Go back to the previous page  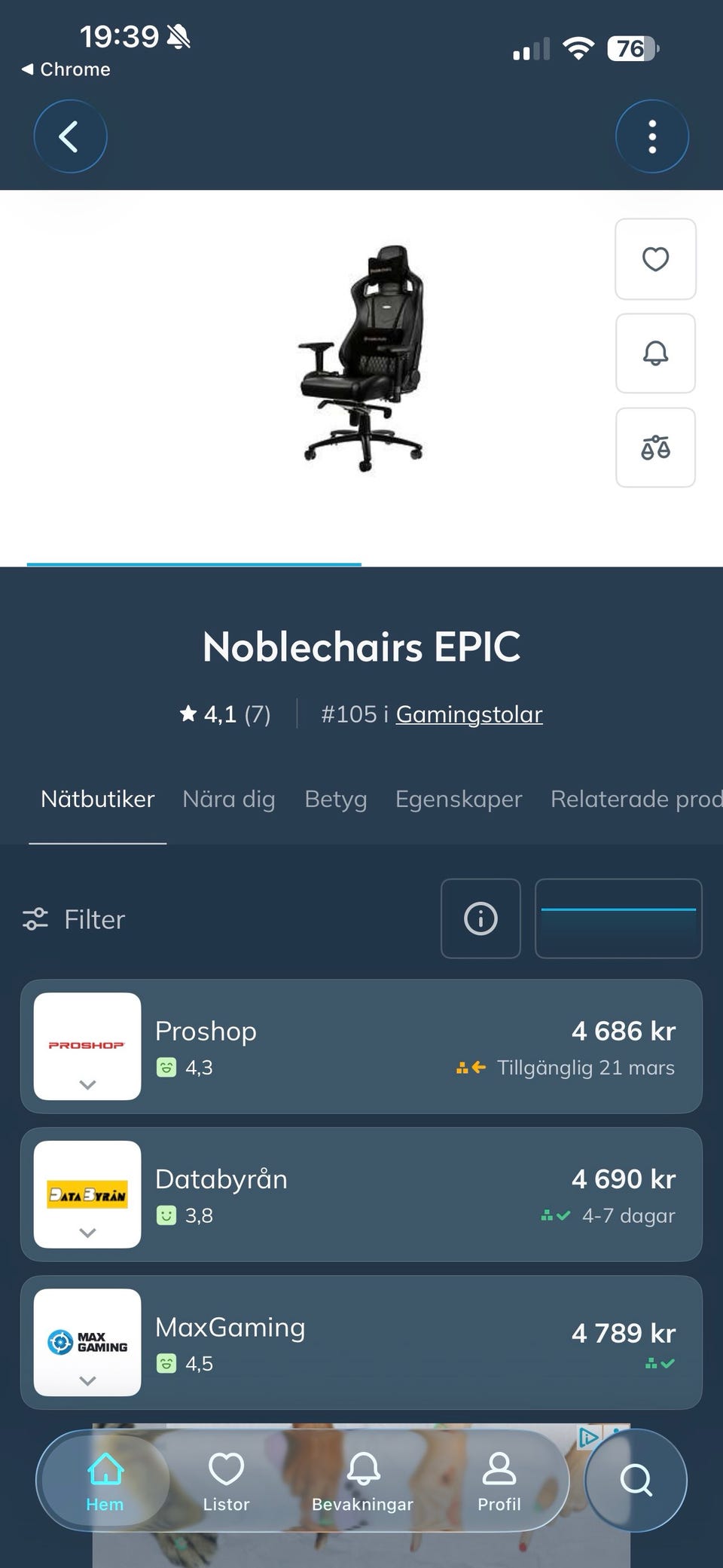click(70, 137)
